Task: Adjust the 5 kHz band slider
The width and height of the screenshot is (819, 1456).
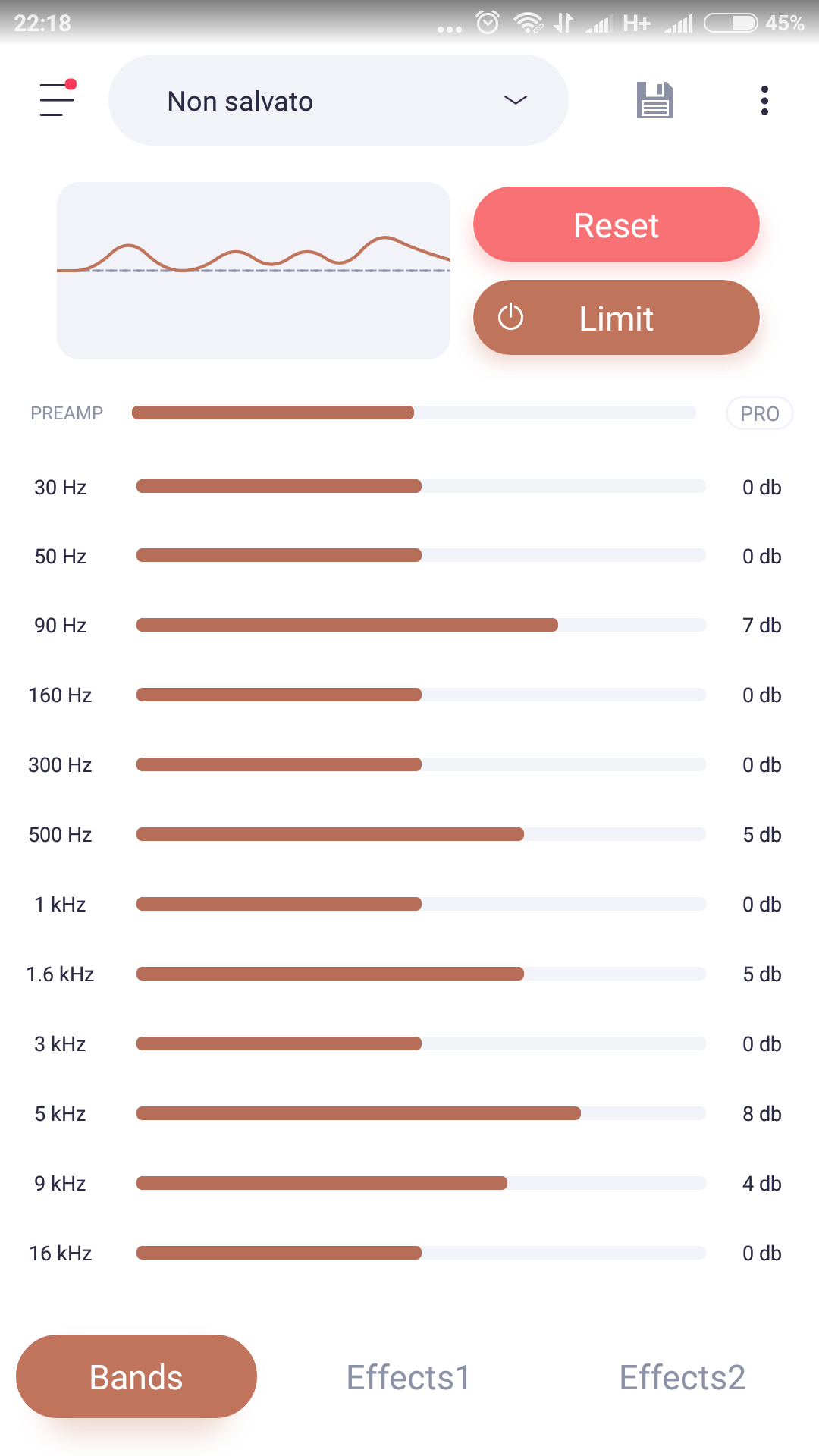Action: point(421,1113)
